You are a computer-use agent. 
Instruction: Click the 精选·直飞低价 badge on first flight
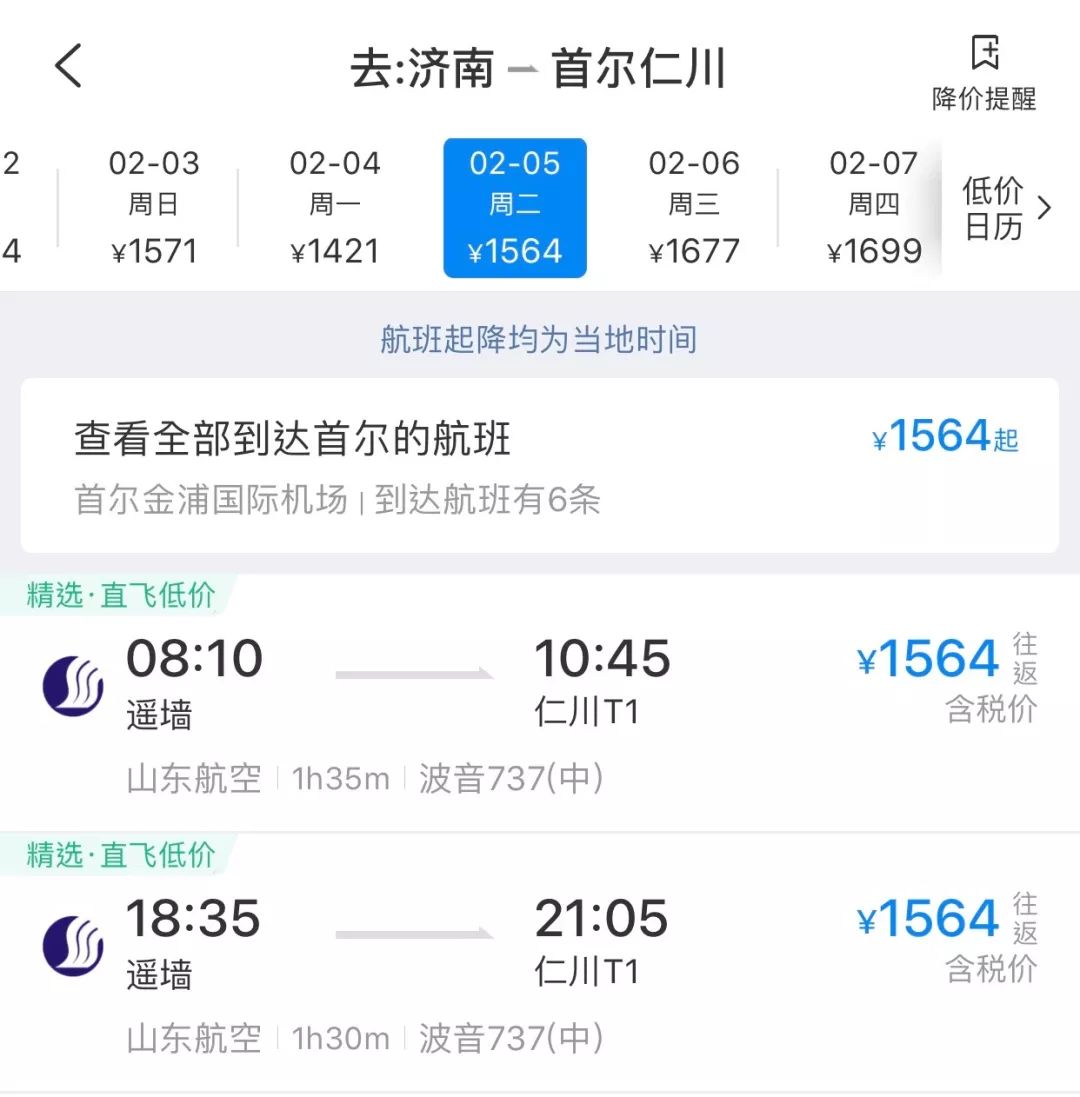[x=118, y=594]
